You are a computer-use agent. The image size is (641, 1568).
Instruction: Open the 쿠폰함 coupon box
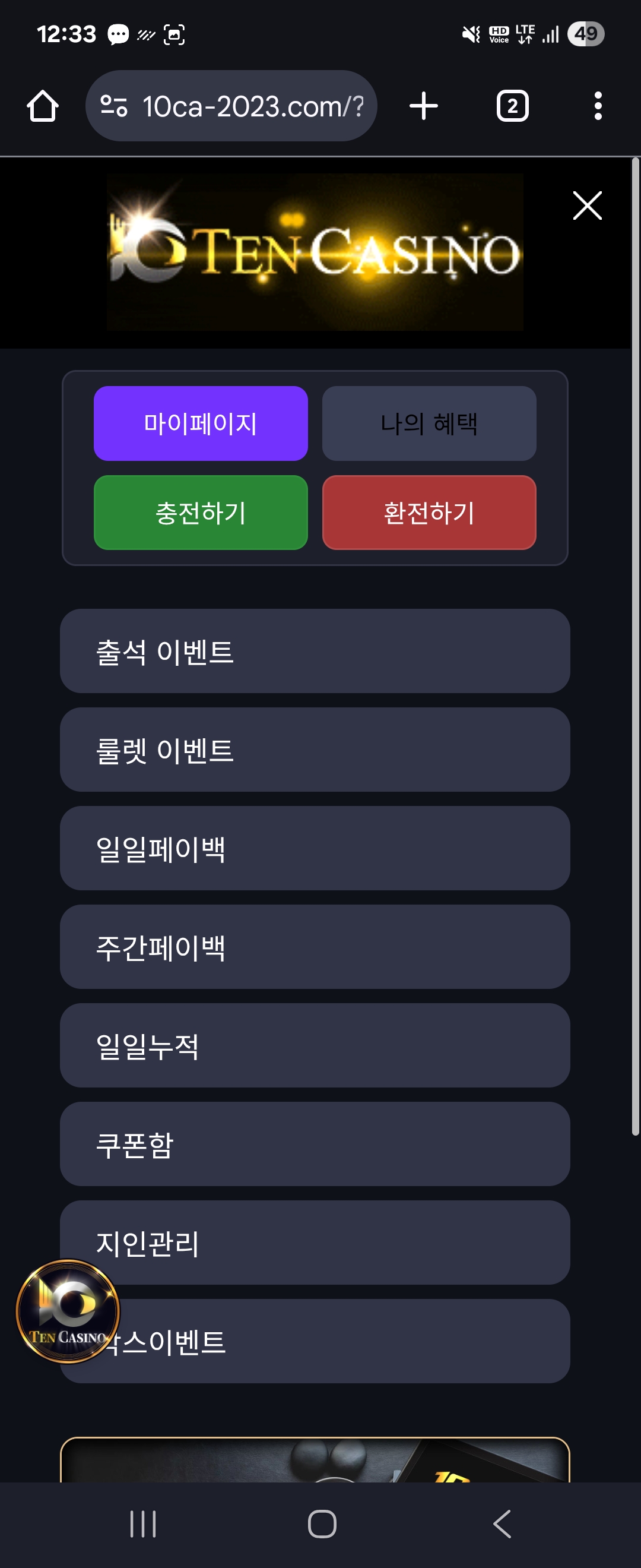tap(315, 1144)
